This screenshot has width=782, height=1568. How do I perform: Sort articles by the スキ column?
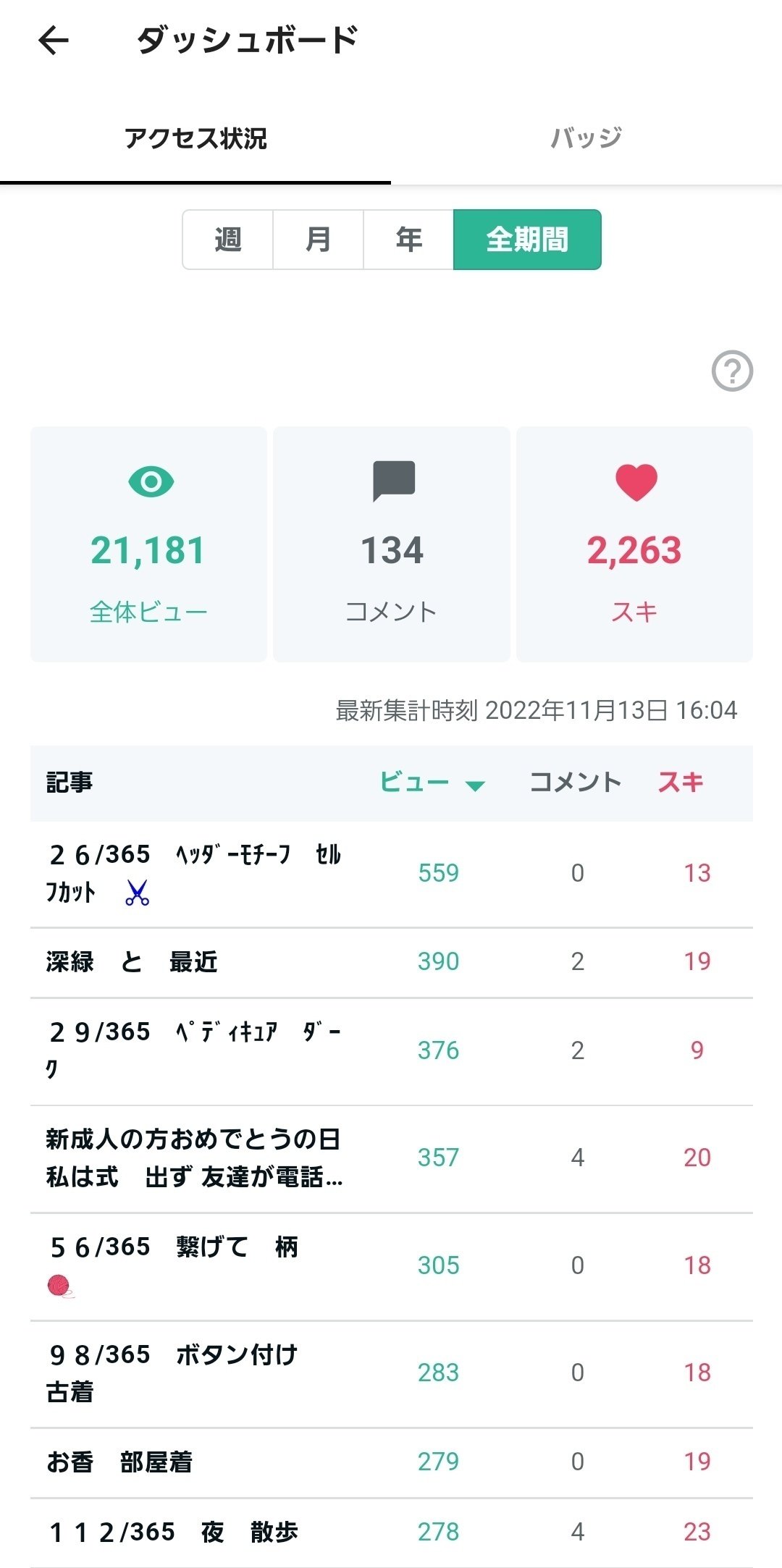point(681,783)
